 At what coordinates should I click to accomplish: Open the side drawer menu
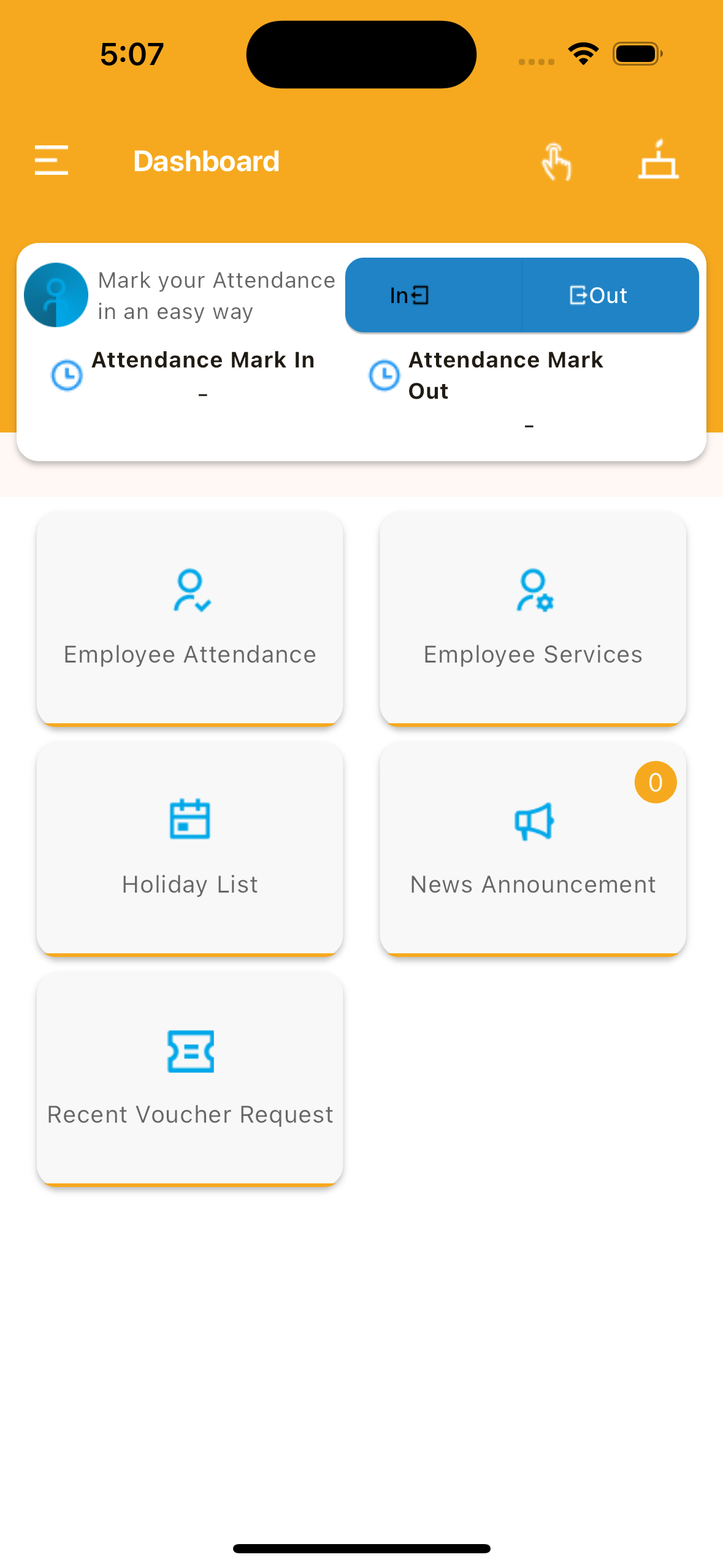[52, 161]
